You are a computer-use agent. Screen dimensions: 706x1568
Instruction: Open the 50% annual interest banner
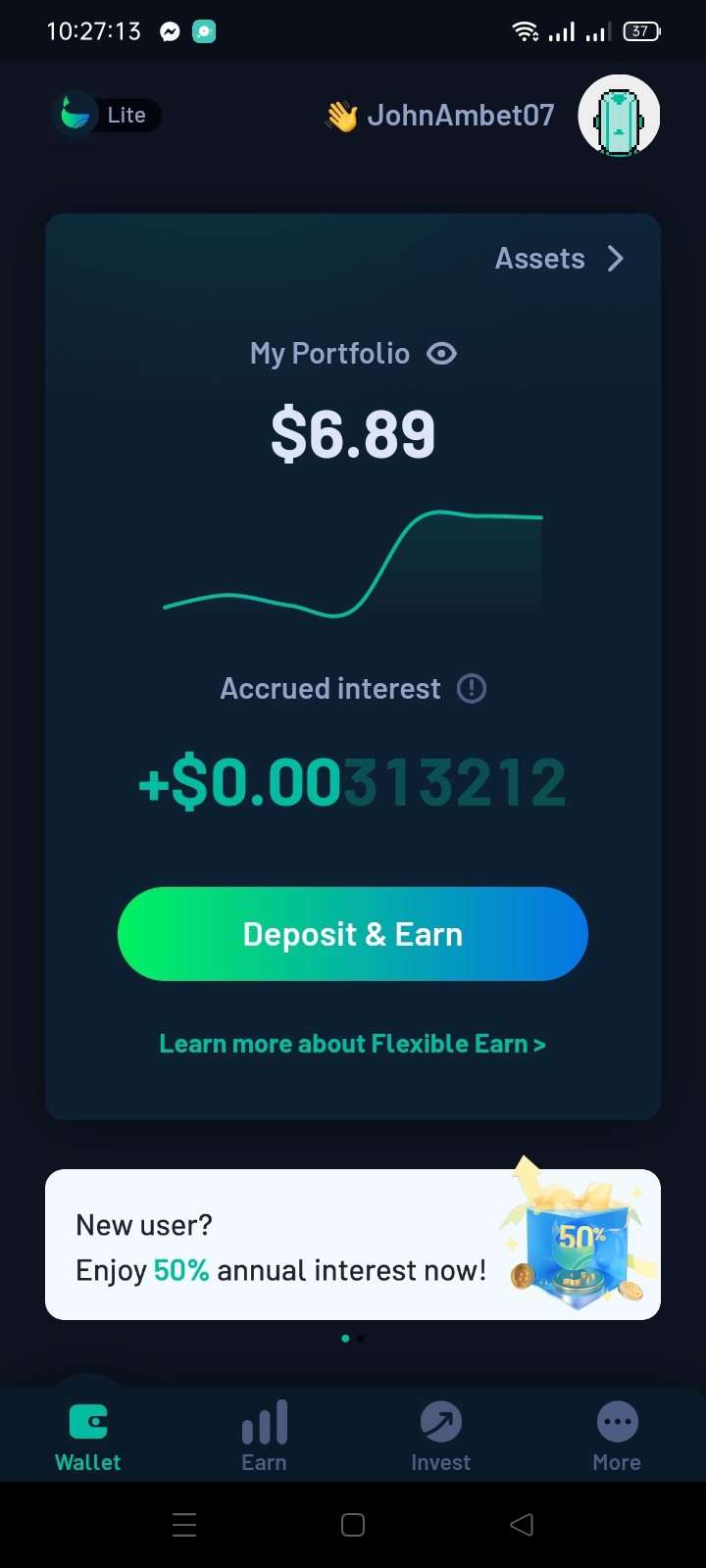pos(353,1245)
